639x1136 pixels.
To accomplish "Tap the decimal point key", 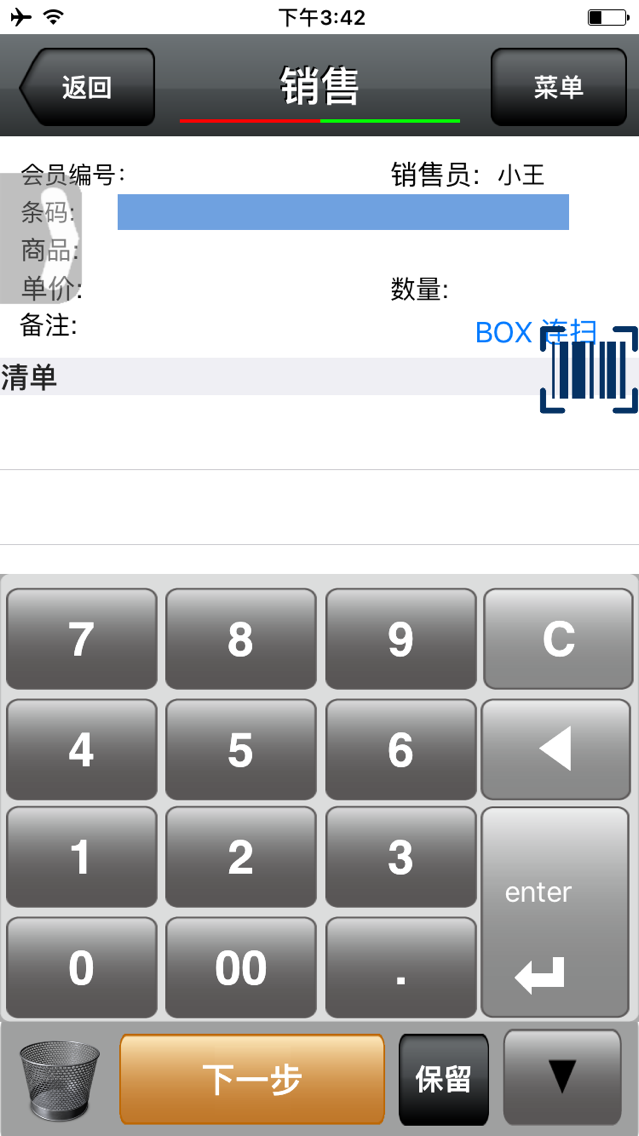I will [400, 967].
